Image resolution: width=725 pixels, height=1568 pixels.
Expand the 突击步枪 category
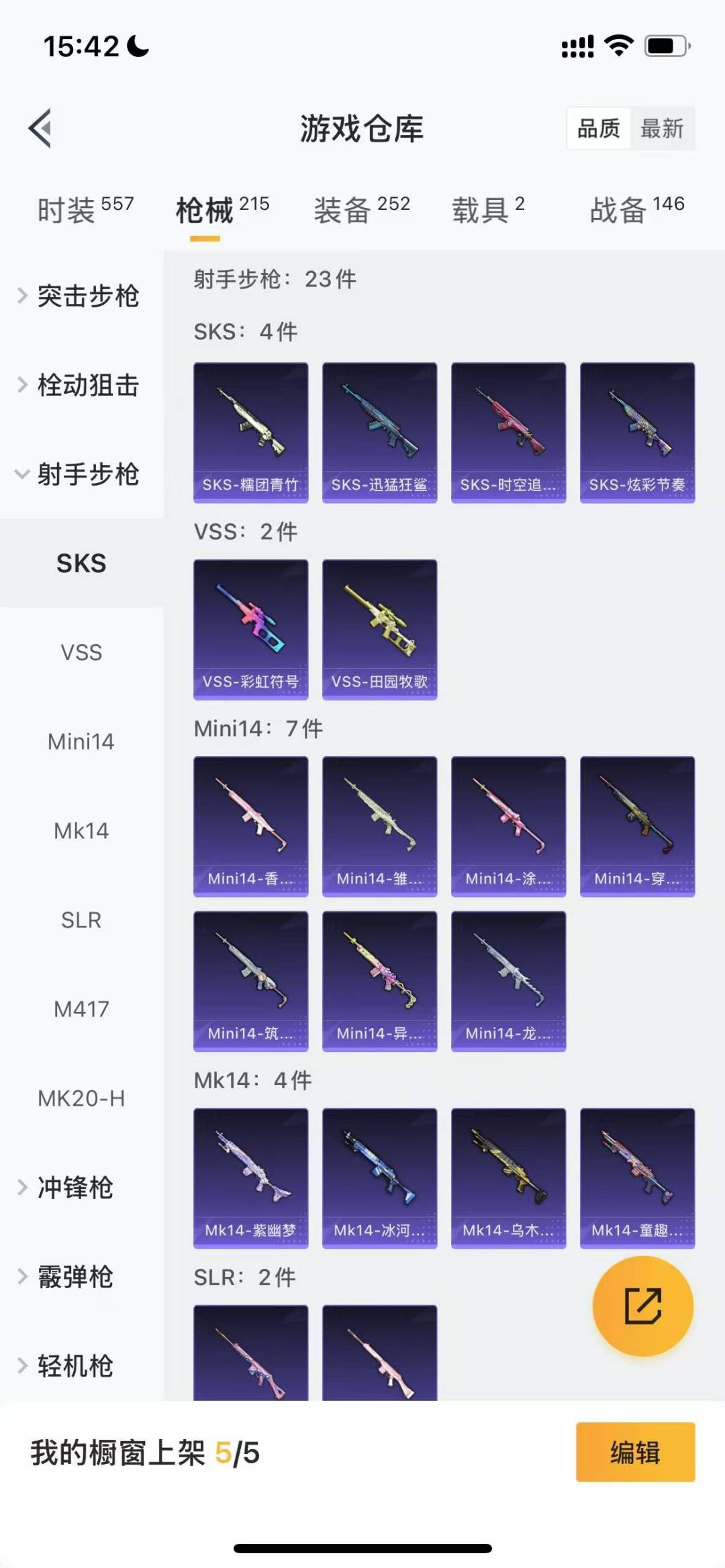(81, 296)
